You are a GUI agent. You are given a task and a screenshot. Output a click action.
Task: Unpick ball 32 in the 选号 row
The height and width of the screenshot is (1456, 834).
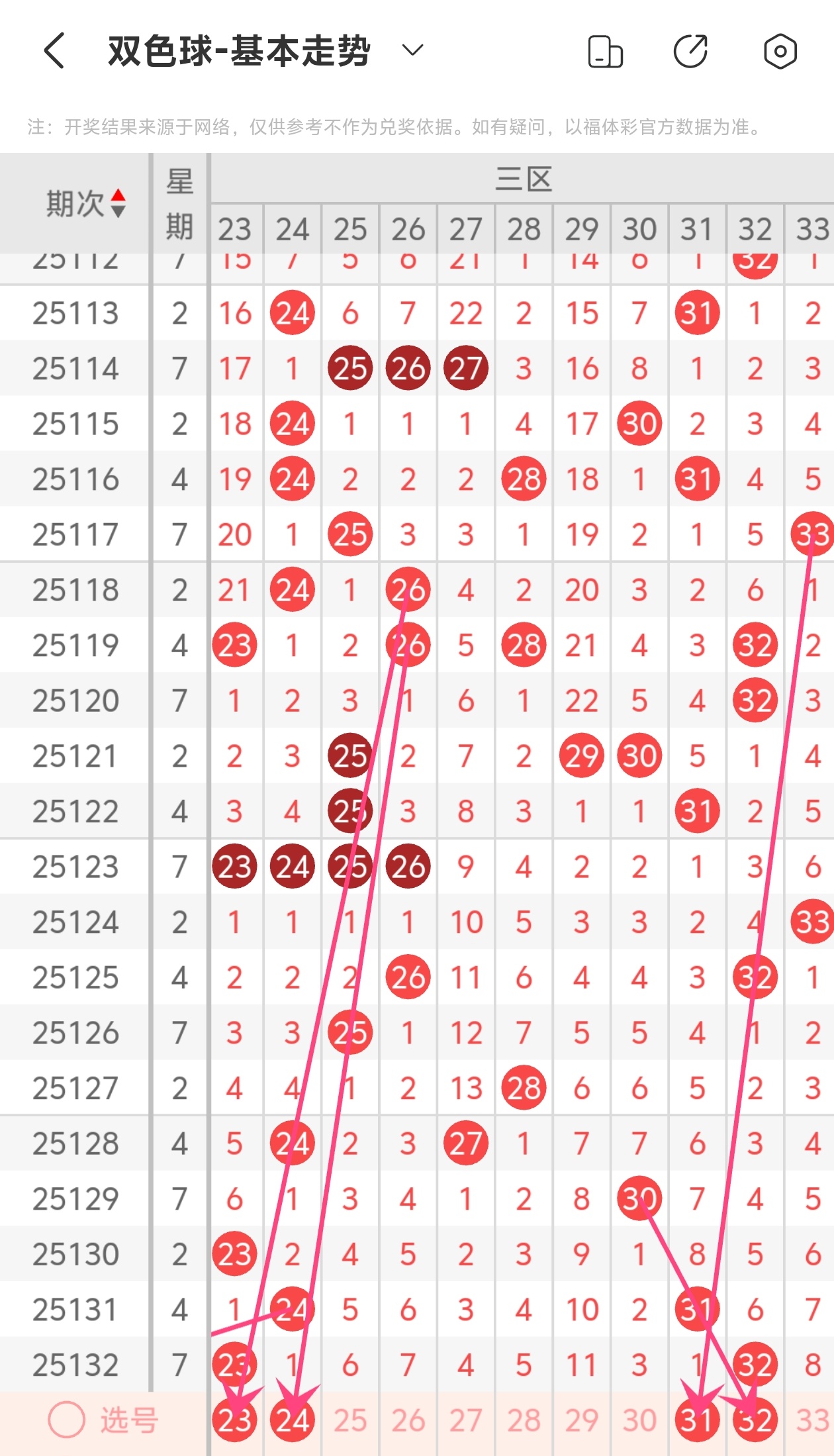755,1420
